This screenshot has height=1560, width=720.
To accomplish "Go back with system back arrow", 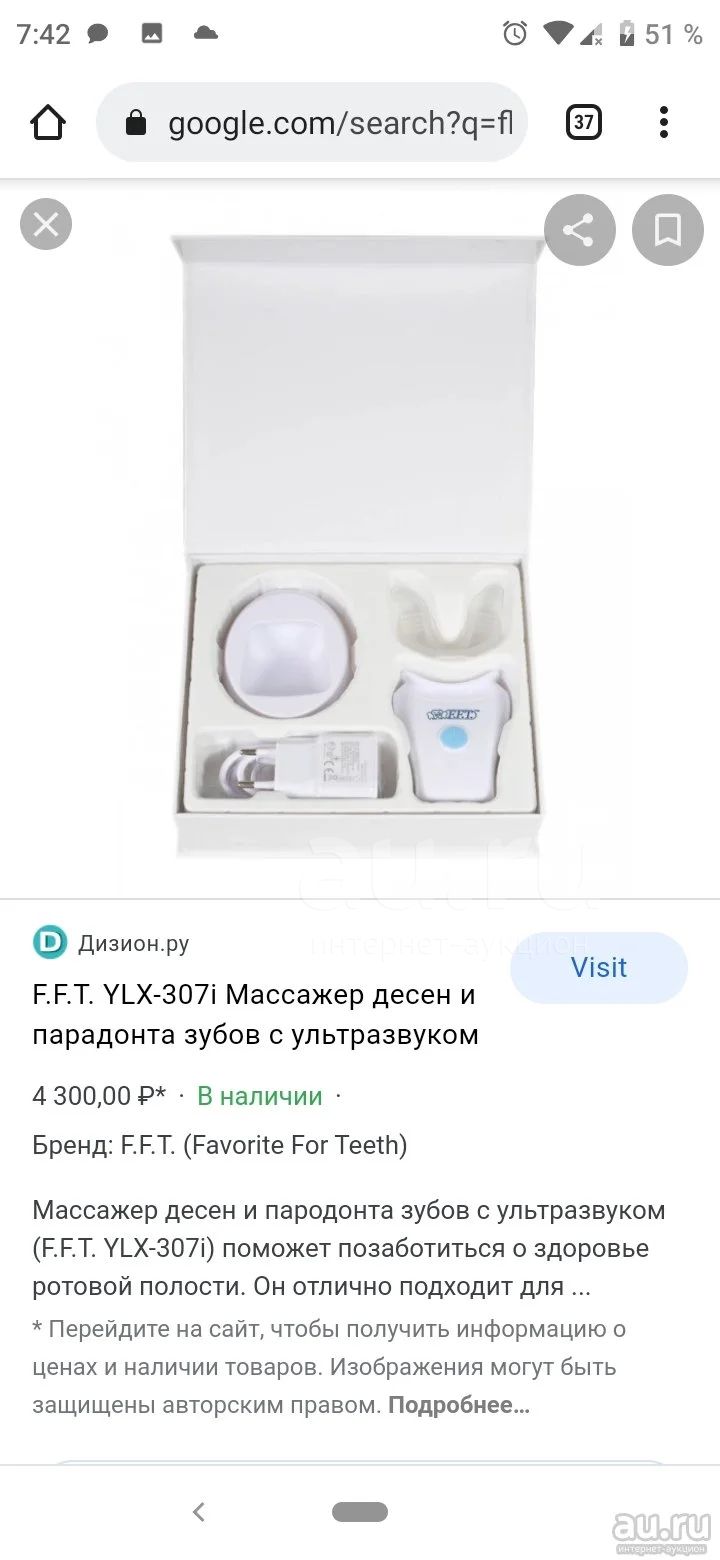I will (199, 1512).
